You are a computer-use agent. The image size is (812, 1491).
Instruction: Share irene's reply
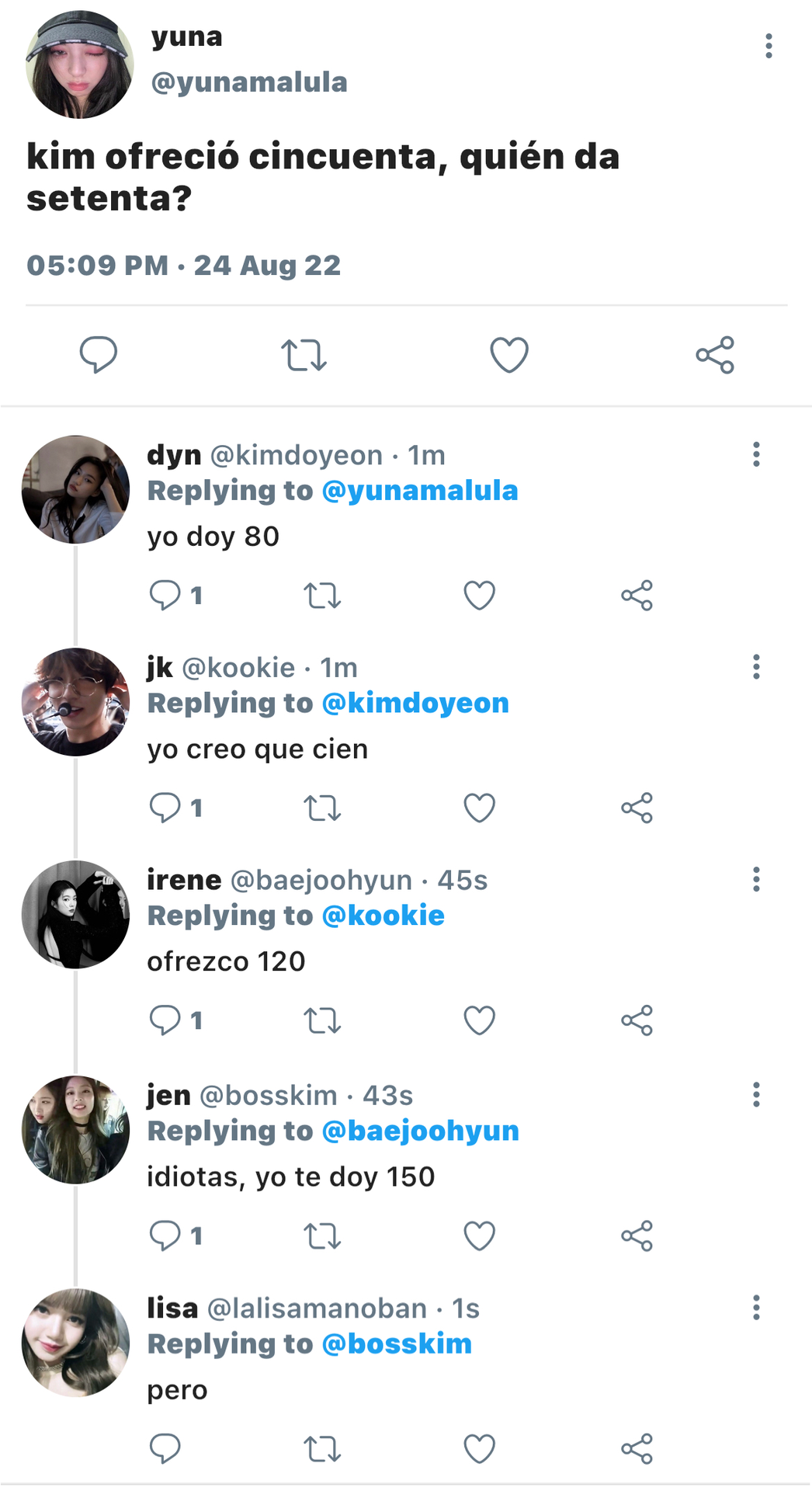click(637, 1021)
